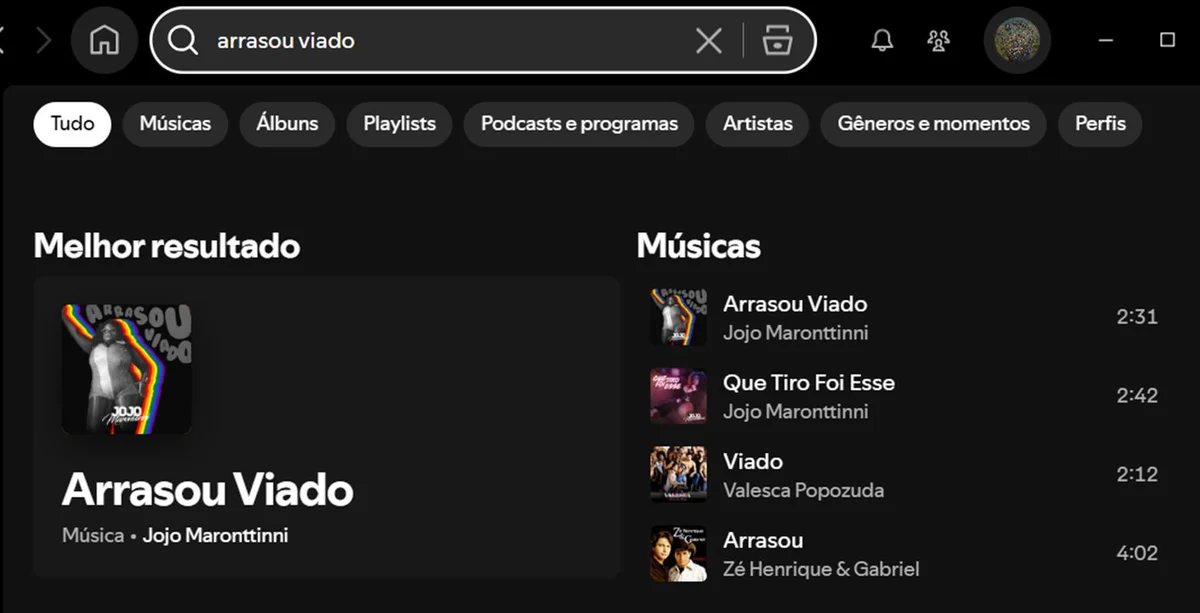Open the profile avatar menu

pyautogui.click(x=1017, y=40)
